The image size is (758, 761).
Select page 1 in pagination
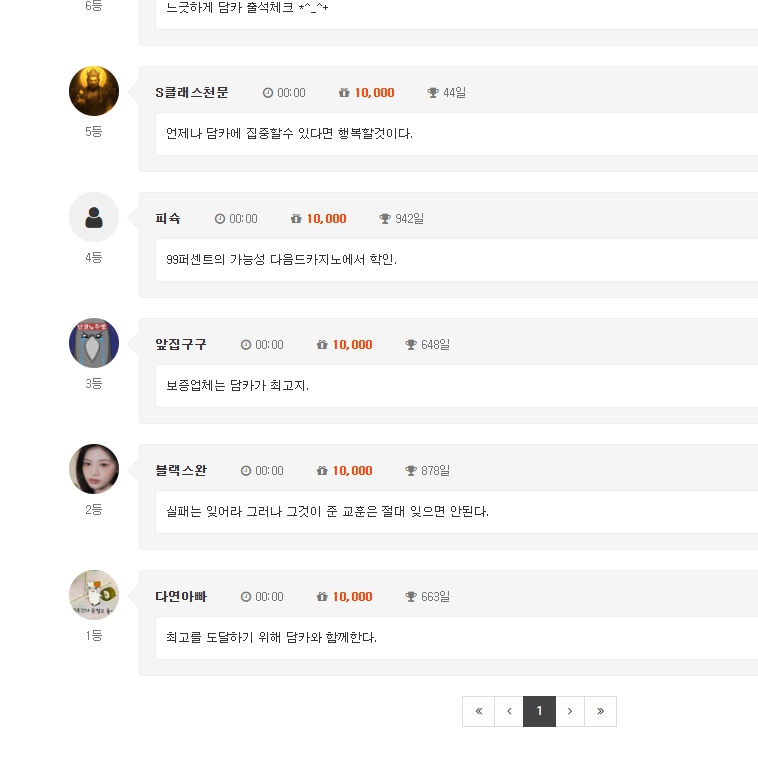pos(539,711)
